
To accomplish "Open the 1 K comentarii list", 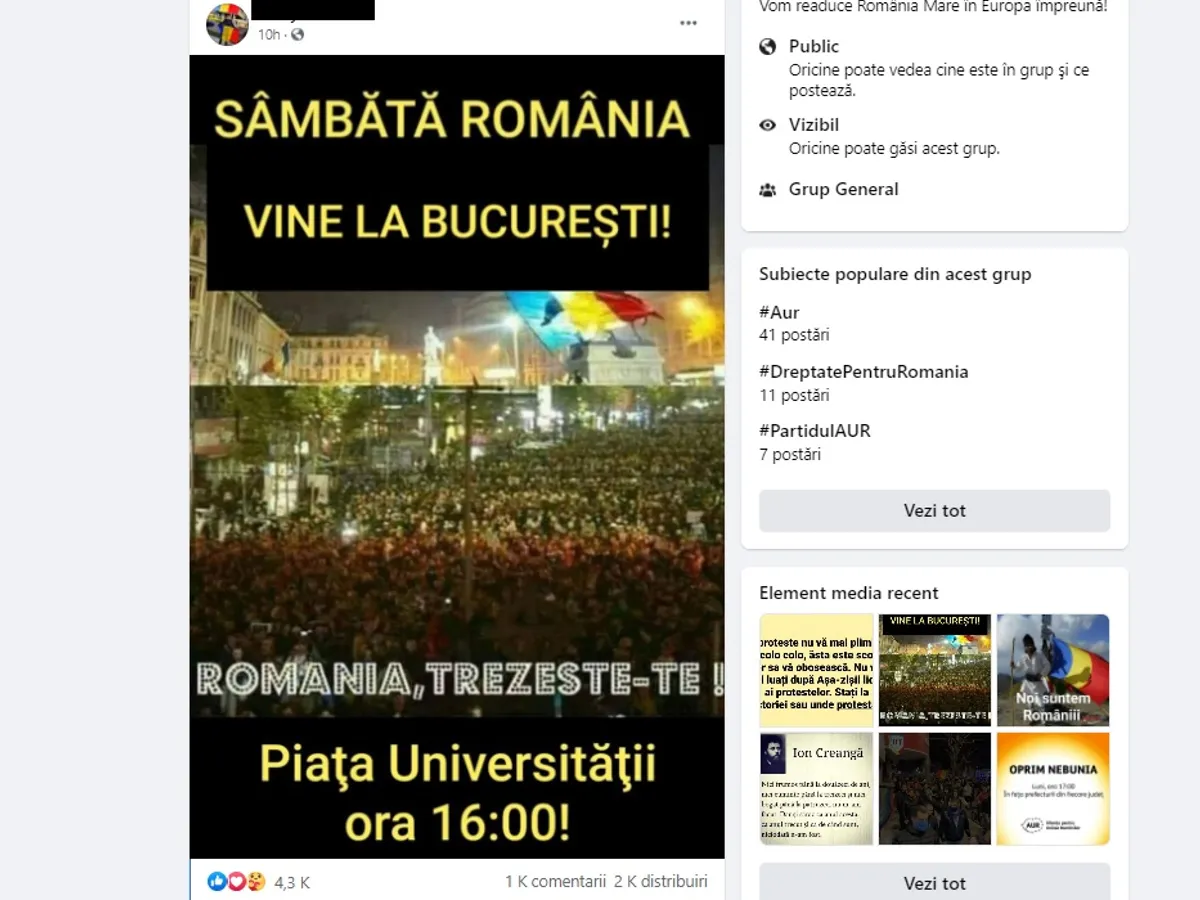I will click(x=555, y=881).
